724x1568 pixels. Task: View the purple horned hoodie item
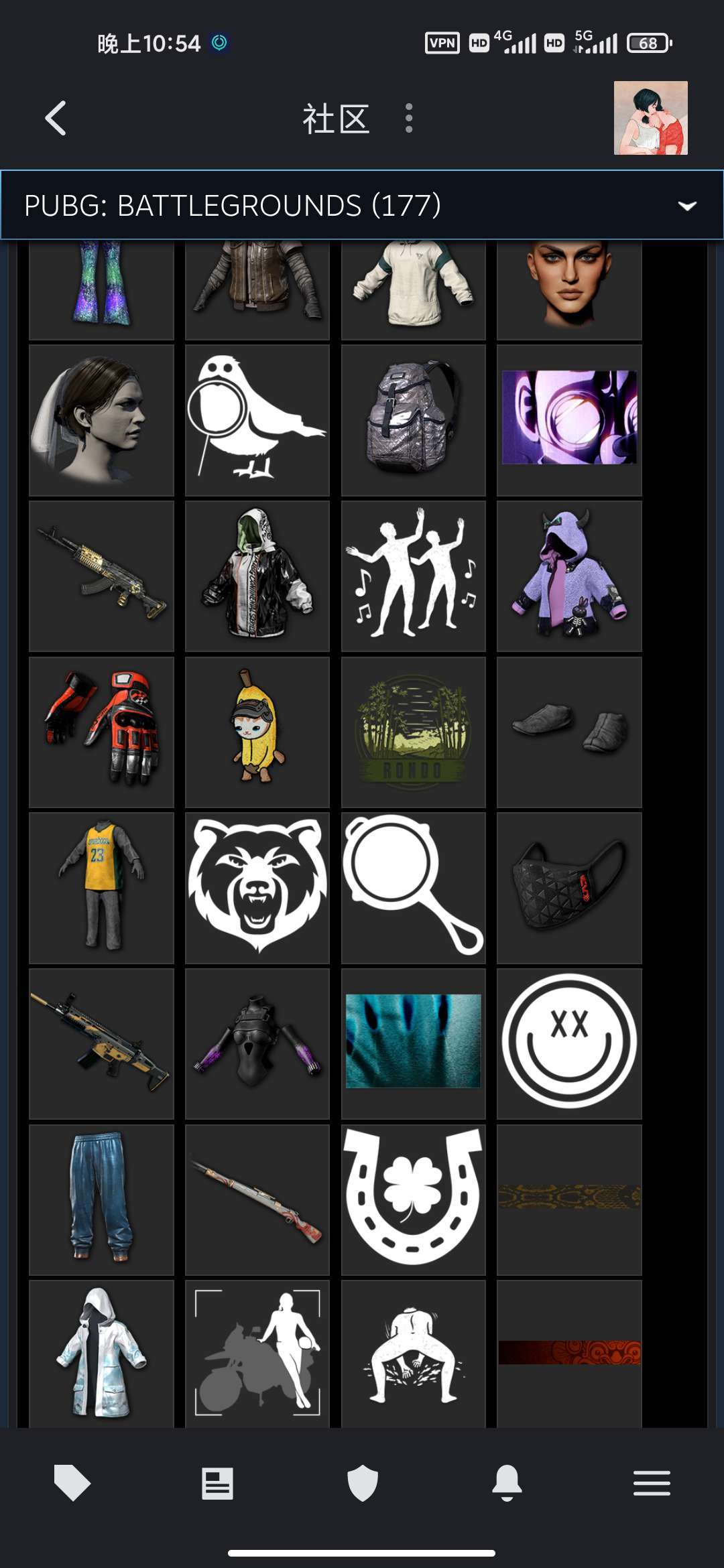[x=569, y=576]
